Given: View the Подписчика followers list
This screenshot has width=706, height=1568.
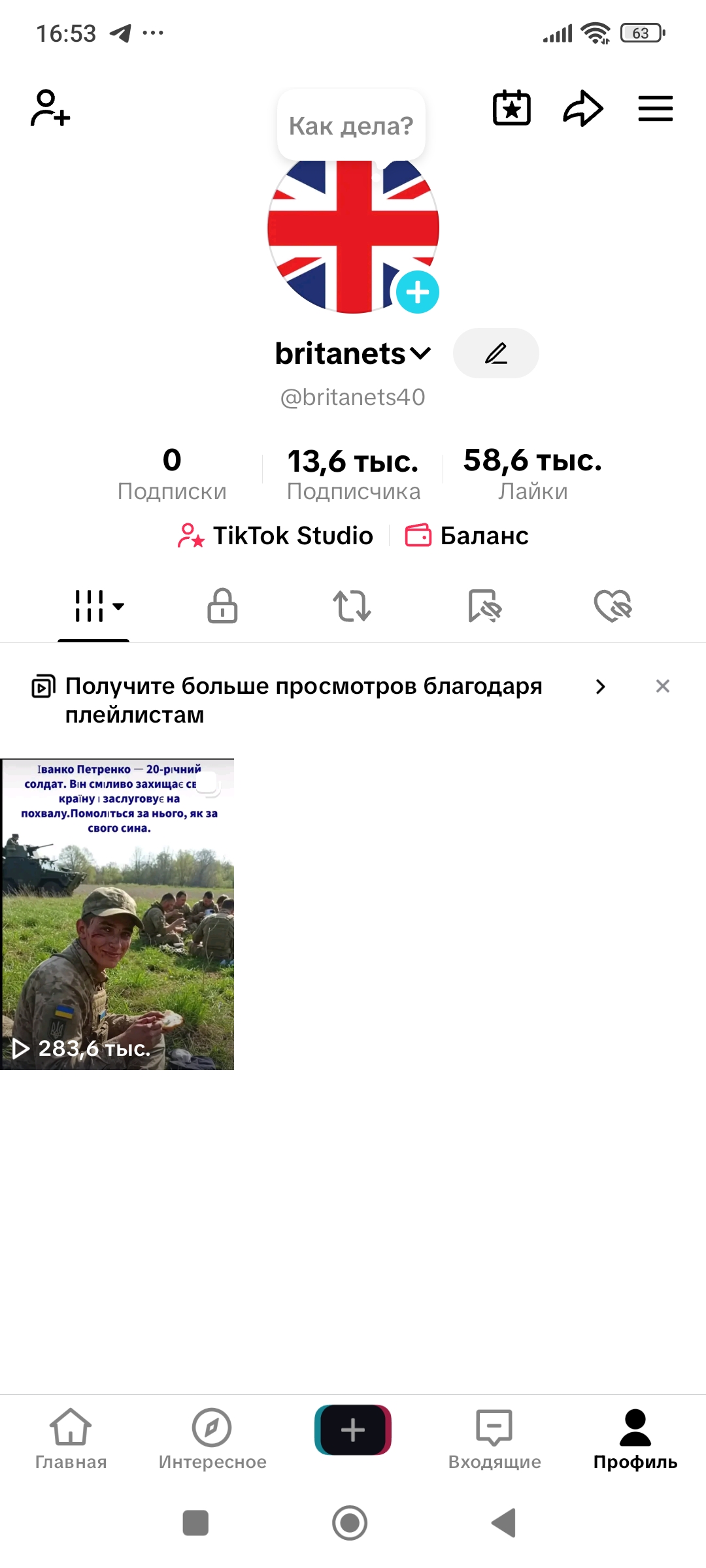Looking at the screenshot, I should (353, 474).
